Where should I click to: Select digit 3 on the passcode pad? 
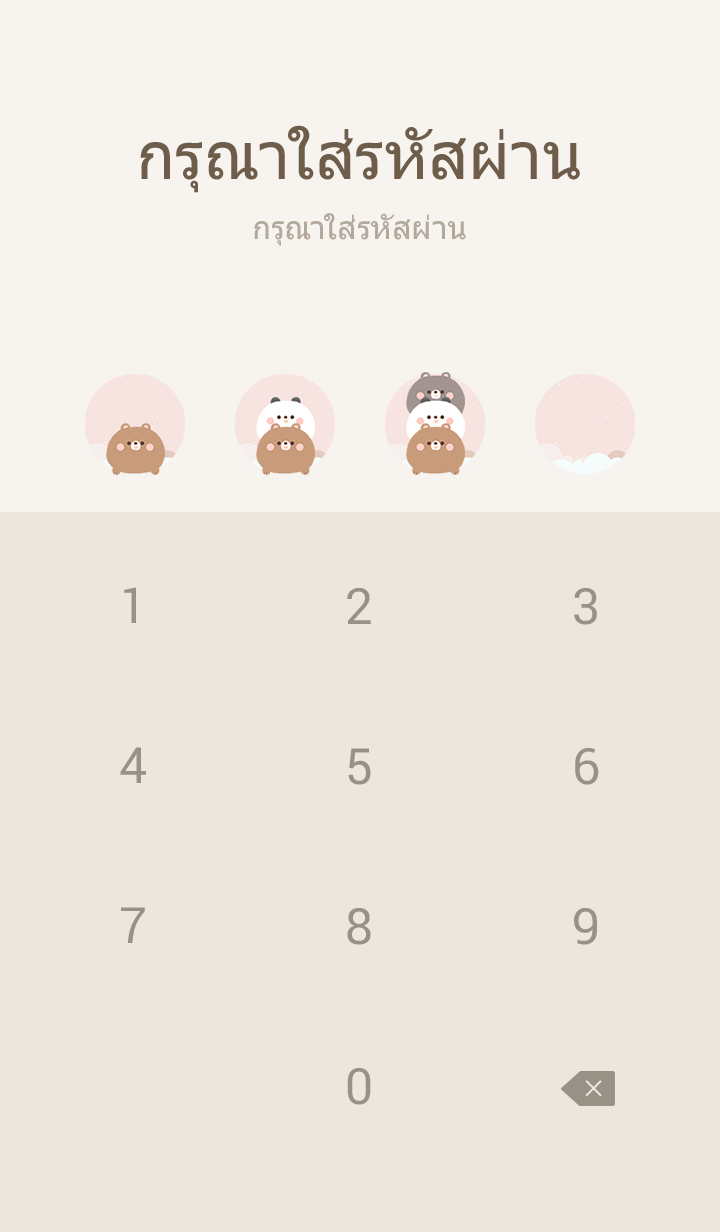(585, 607)
